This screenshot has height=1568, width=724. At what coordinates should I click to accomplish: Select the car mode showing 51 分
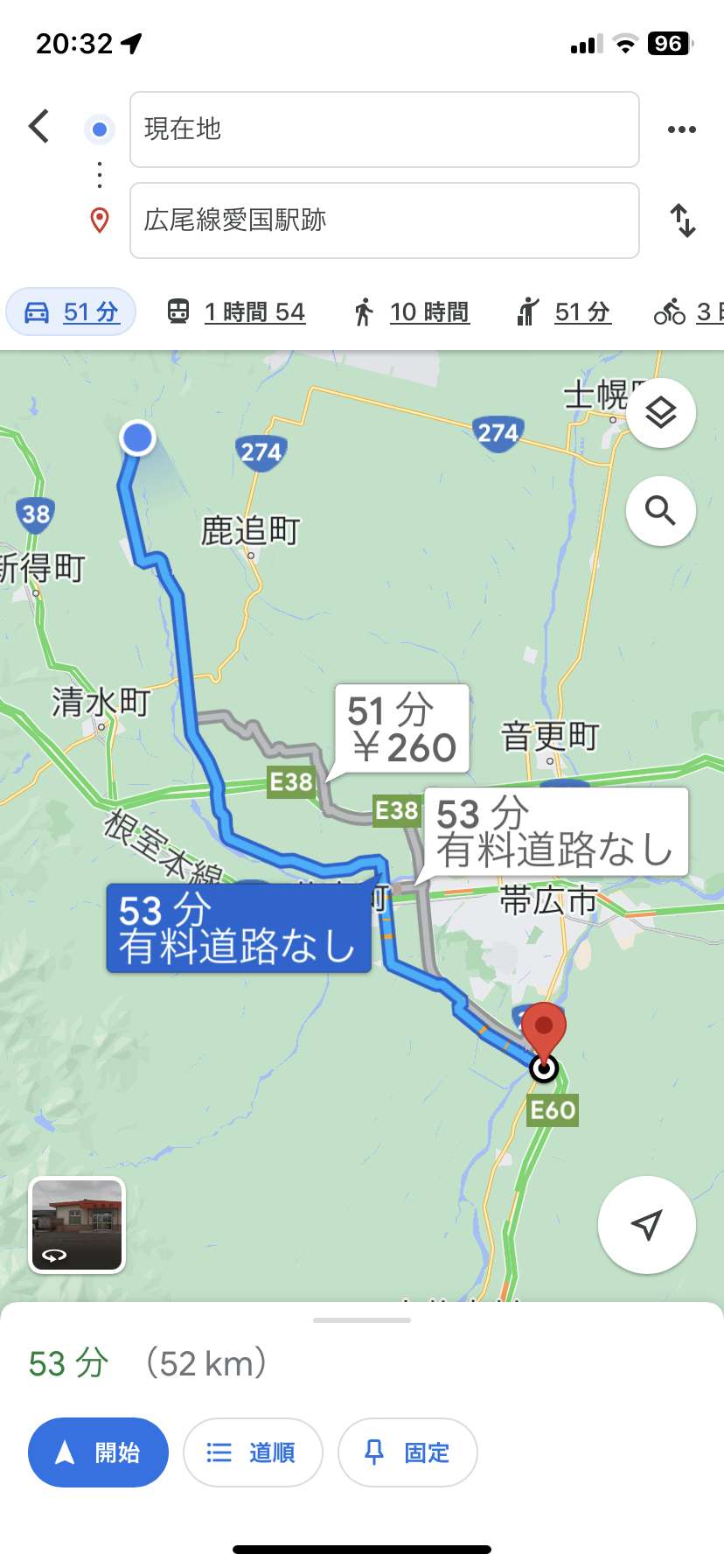(71, 311)
